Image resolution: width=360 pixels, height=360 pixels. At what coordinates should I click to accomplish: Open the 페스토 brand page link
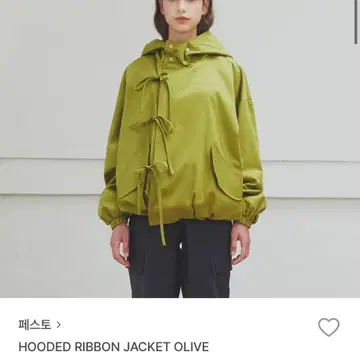pyautogui.click(x=40, y=324)
